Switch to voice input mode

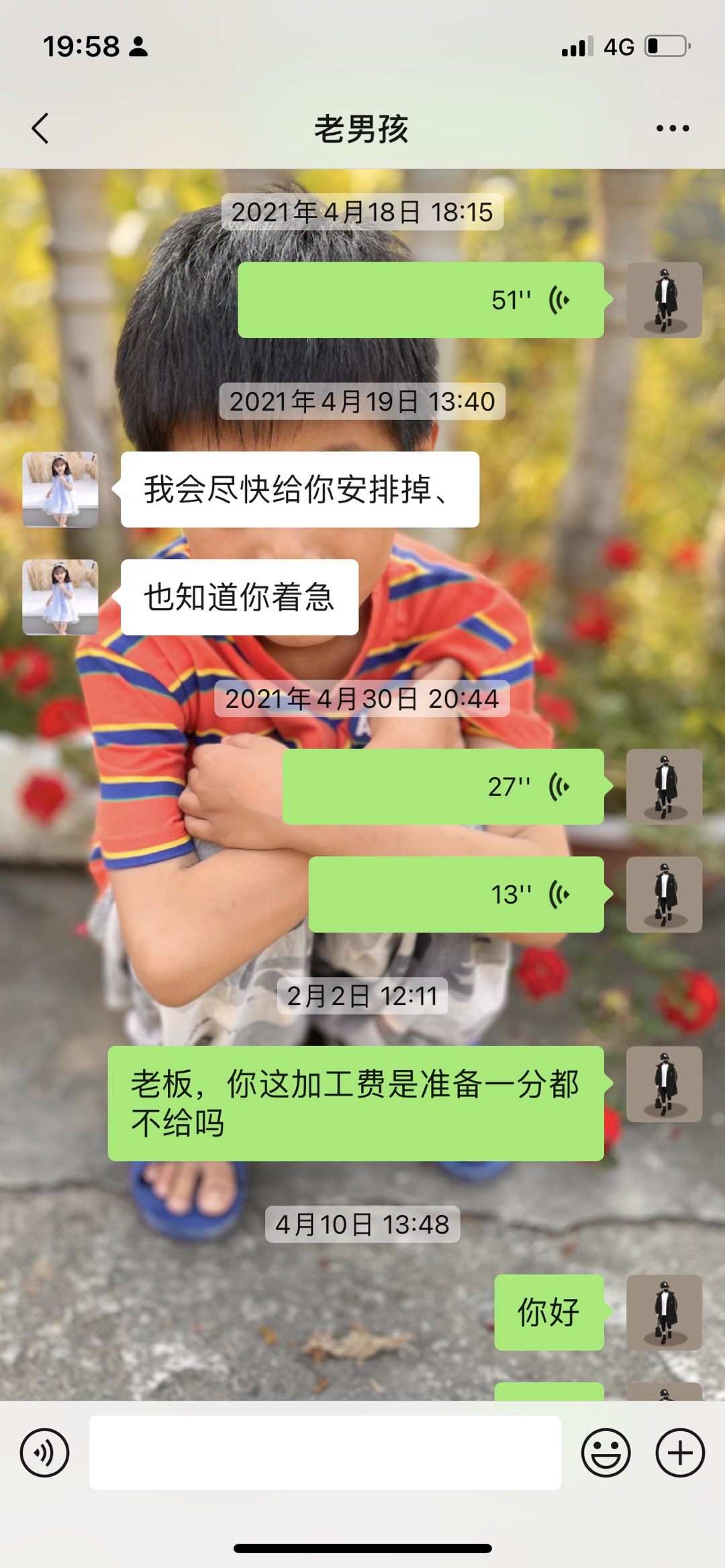point(44,1453)
